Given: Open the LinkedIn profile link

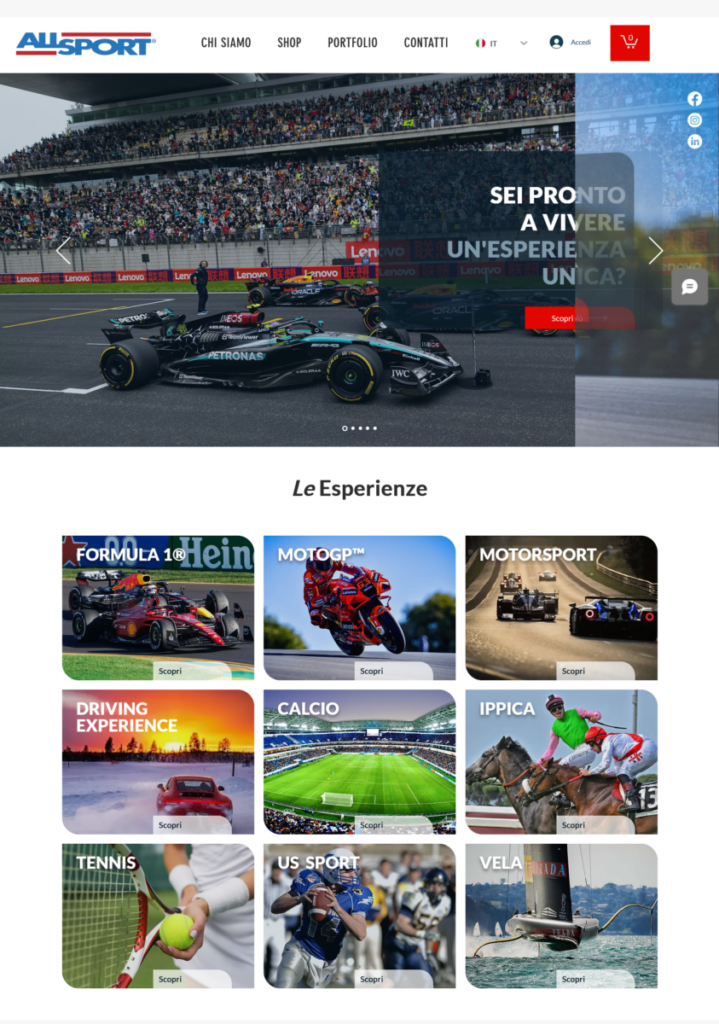Looking at the screenshot, I should 695,142.
